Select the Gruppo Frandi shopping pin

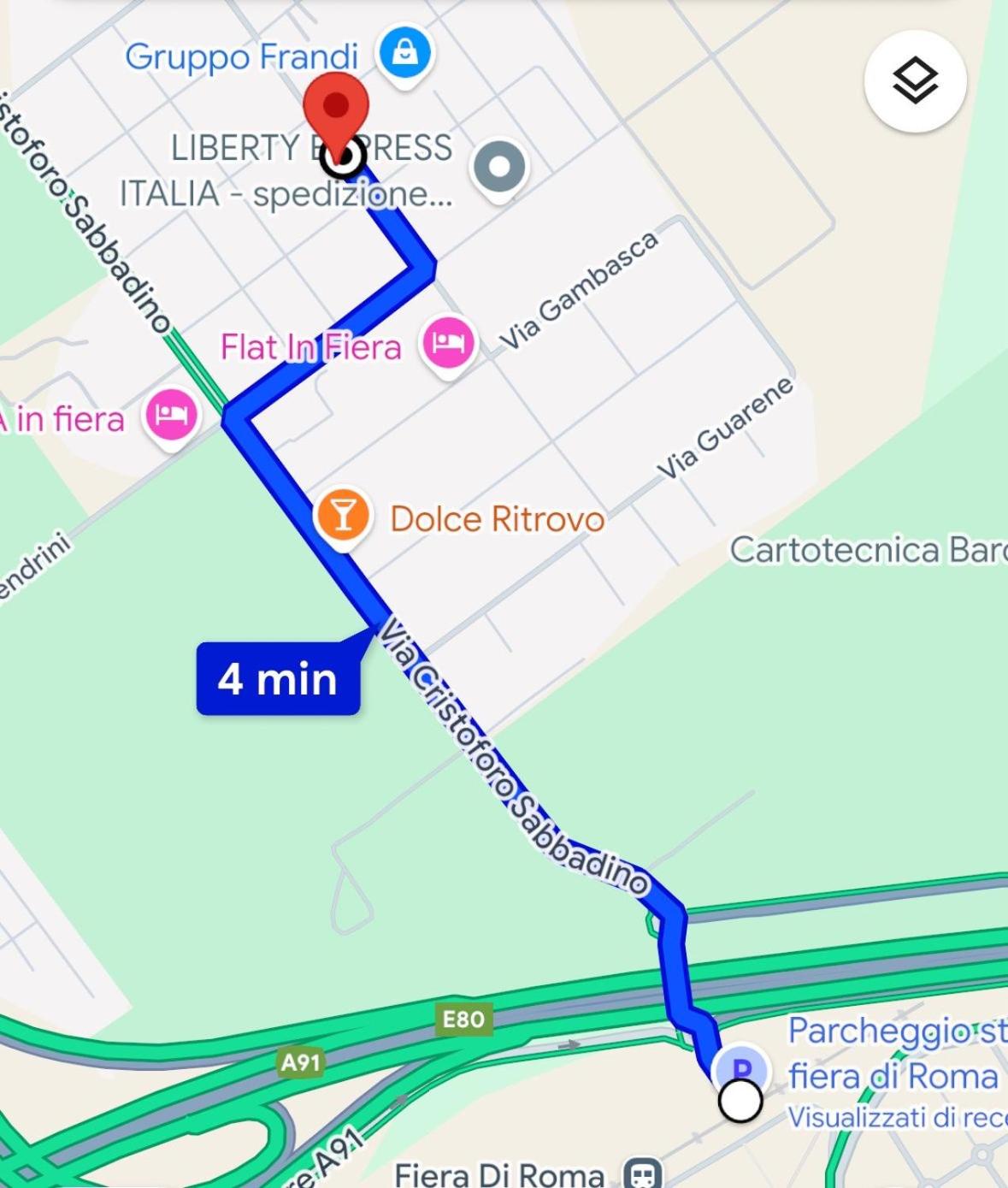coord(405,55)
